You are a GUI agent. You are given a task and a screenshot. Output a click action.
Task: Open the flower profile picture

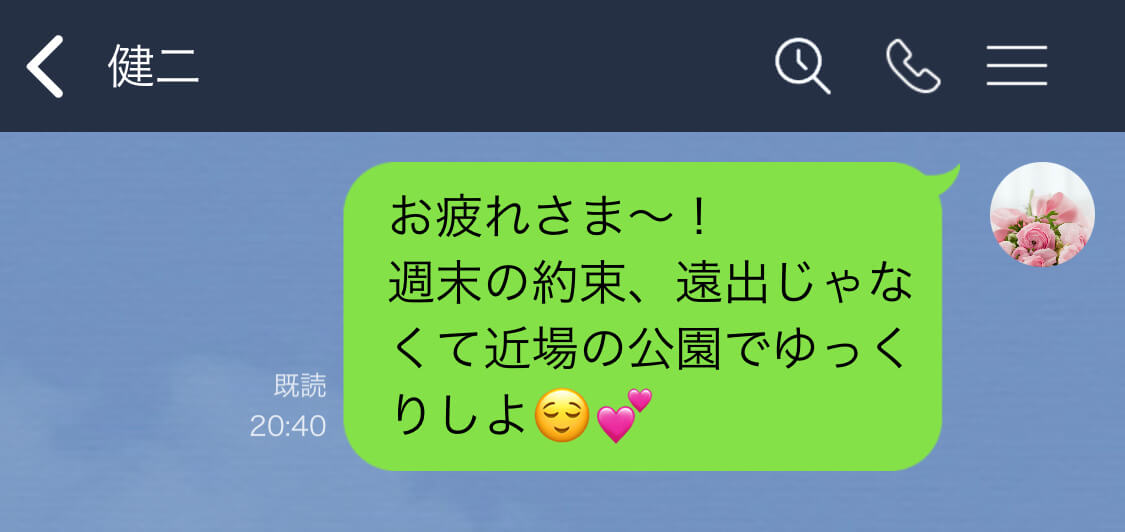[x=1041, y=214]
